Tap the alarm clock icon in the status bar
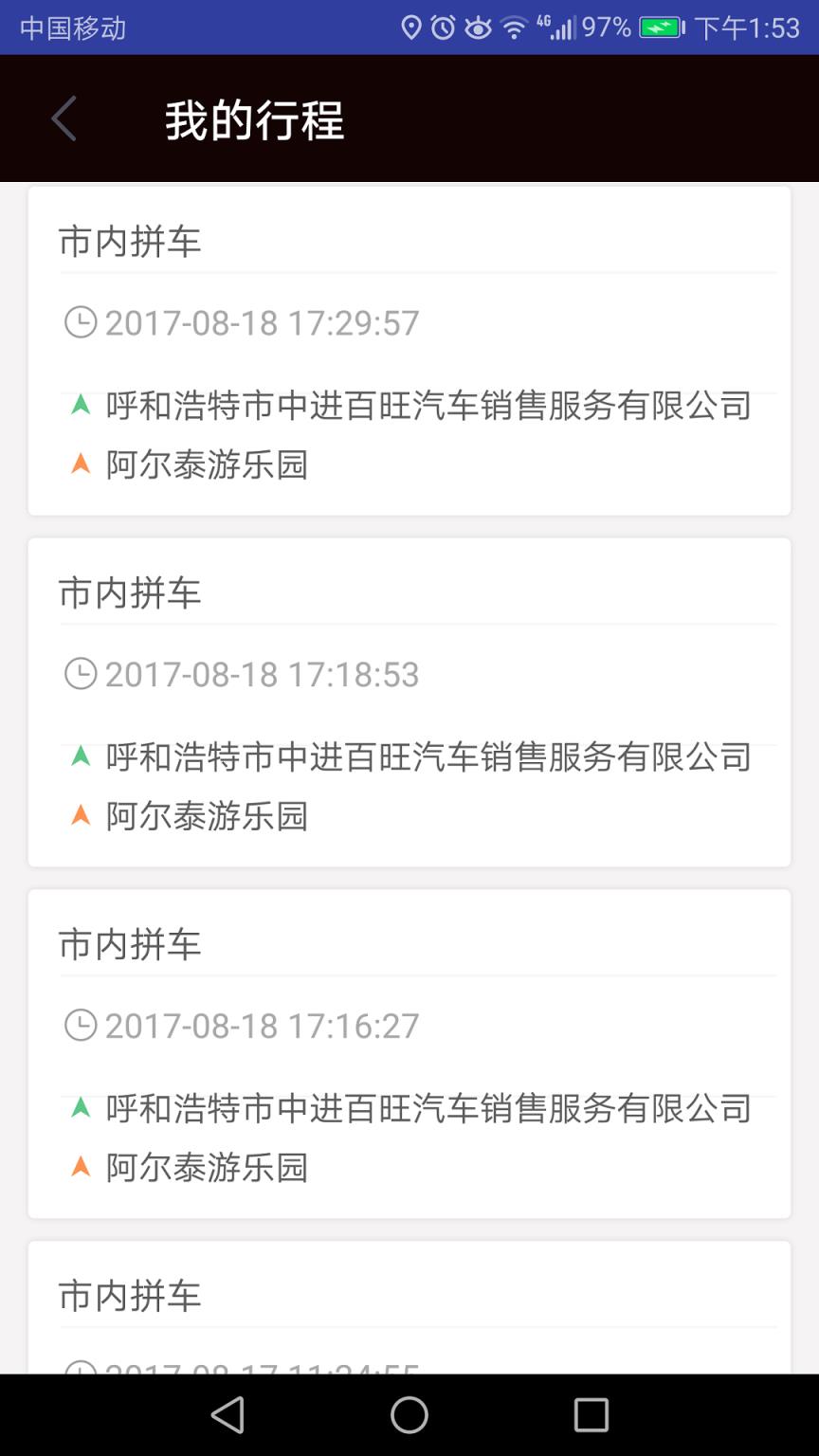This screenshot has height=1456, width=819. click(443, 27)
